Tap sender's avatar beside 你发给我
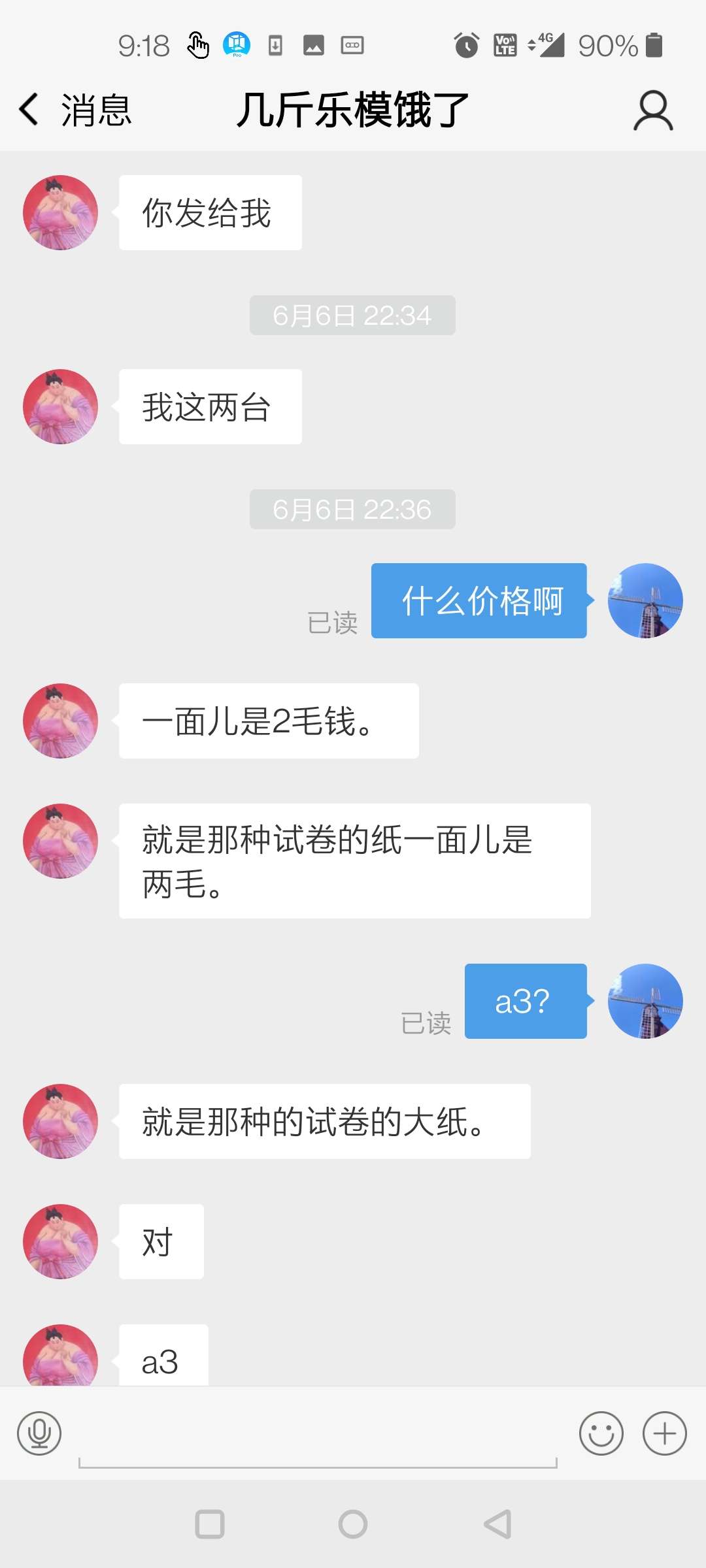The image size is (706, 1568). coord(60,212)
